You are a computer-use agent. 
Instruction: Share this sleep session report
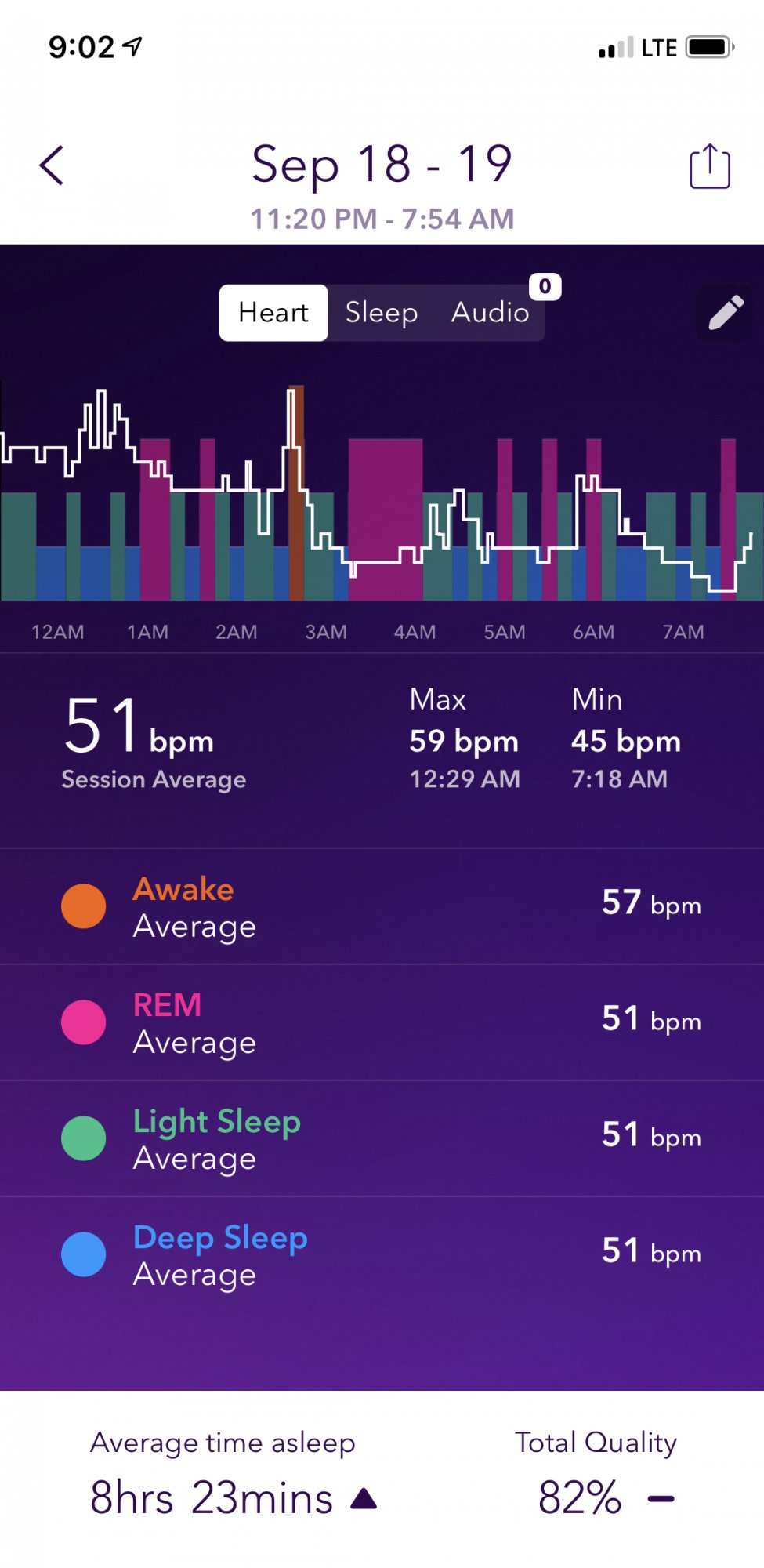(x=710, y=165)
